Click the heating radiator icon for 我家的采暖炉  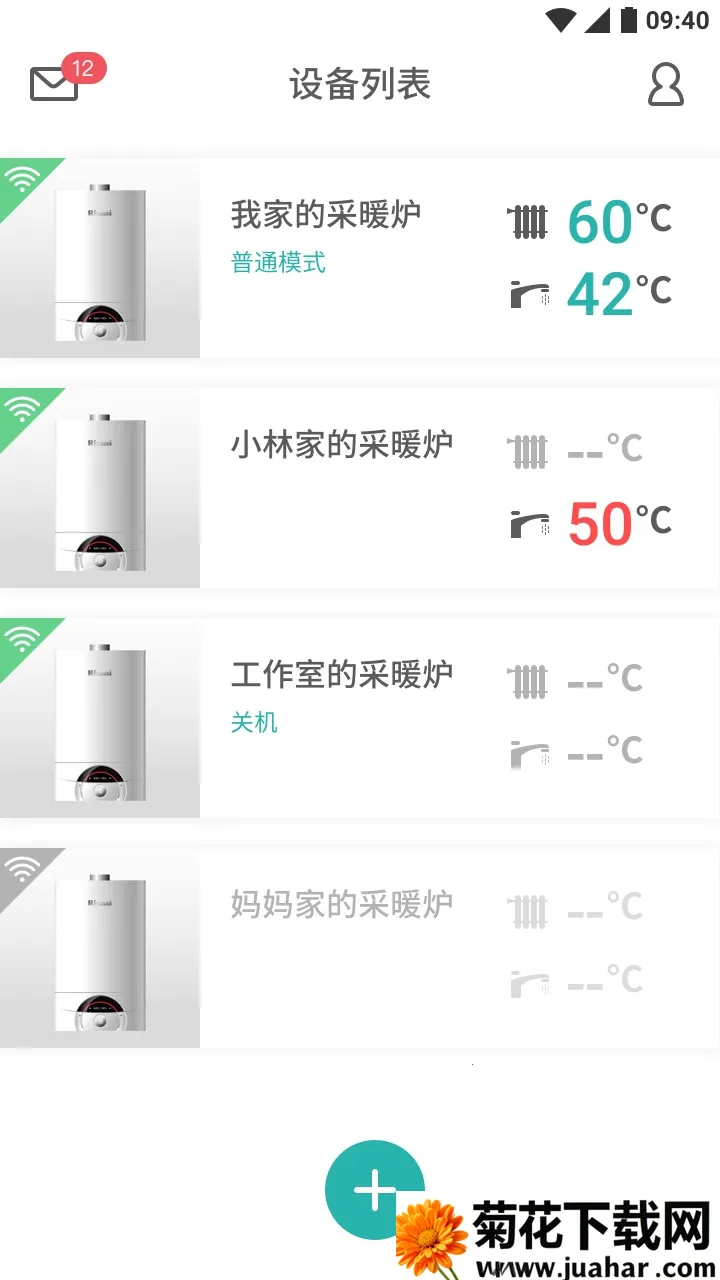click(530, 220)
